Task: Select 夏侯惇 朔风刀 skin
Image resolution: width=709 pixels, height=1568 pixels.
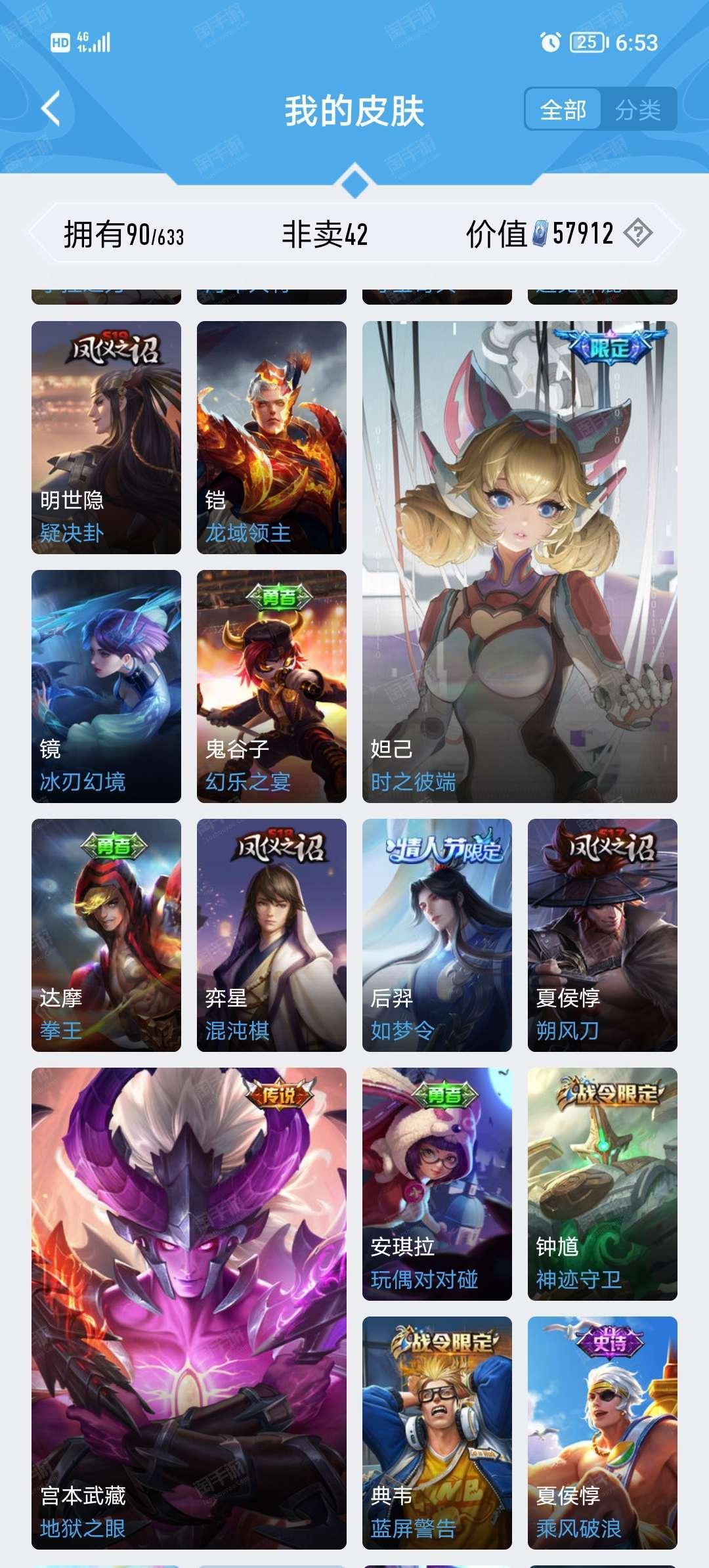Action: click(603, 935)
